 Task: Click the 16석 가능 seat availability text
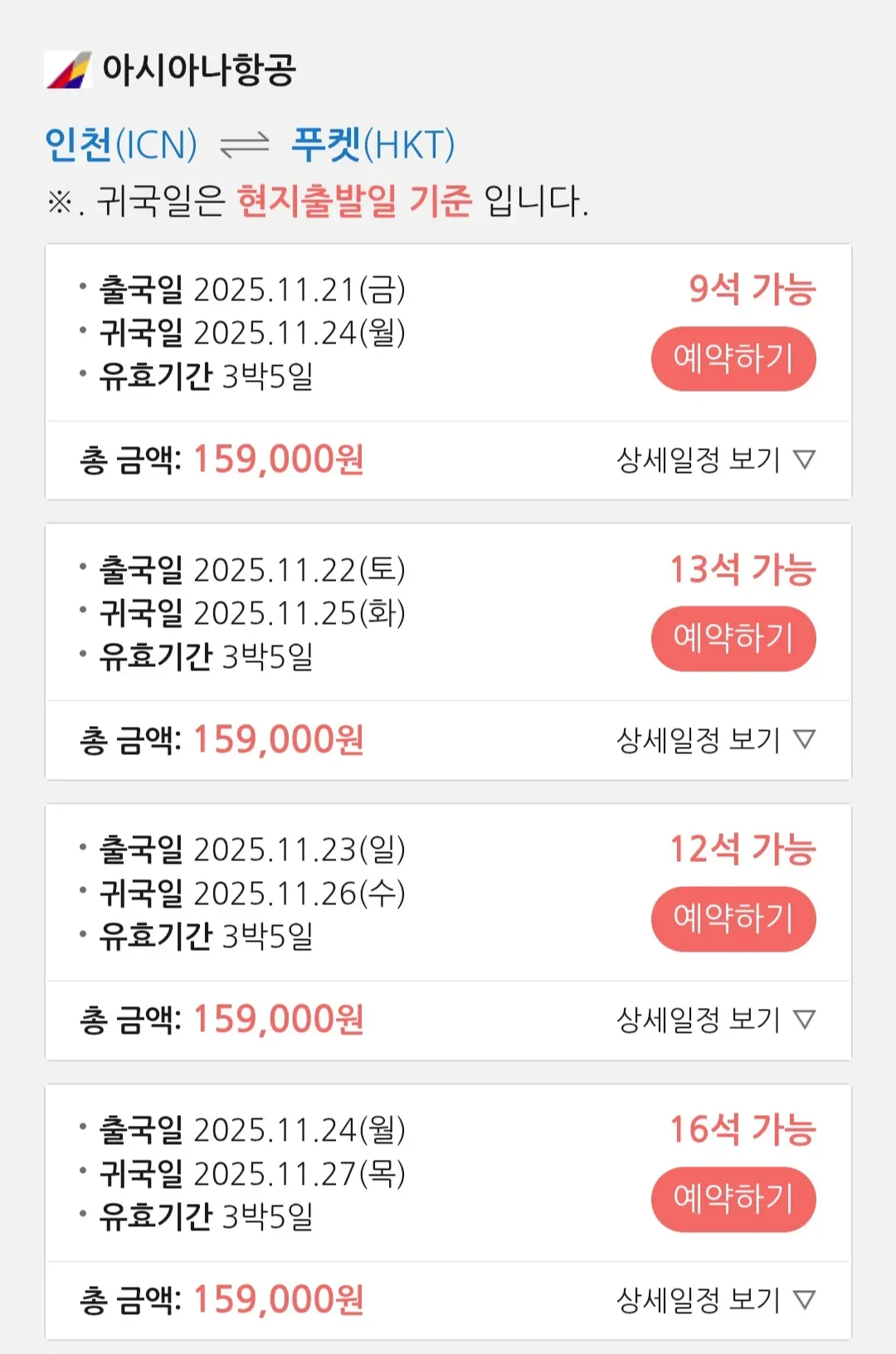pos(742,1128)
